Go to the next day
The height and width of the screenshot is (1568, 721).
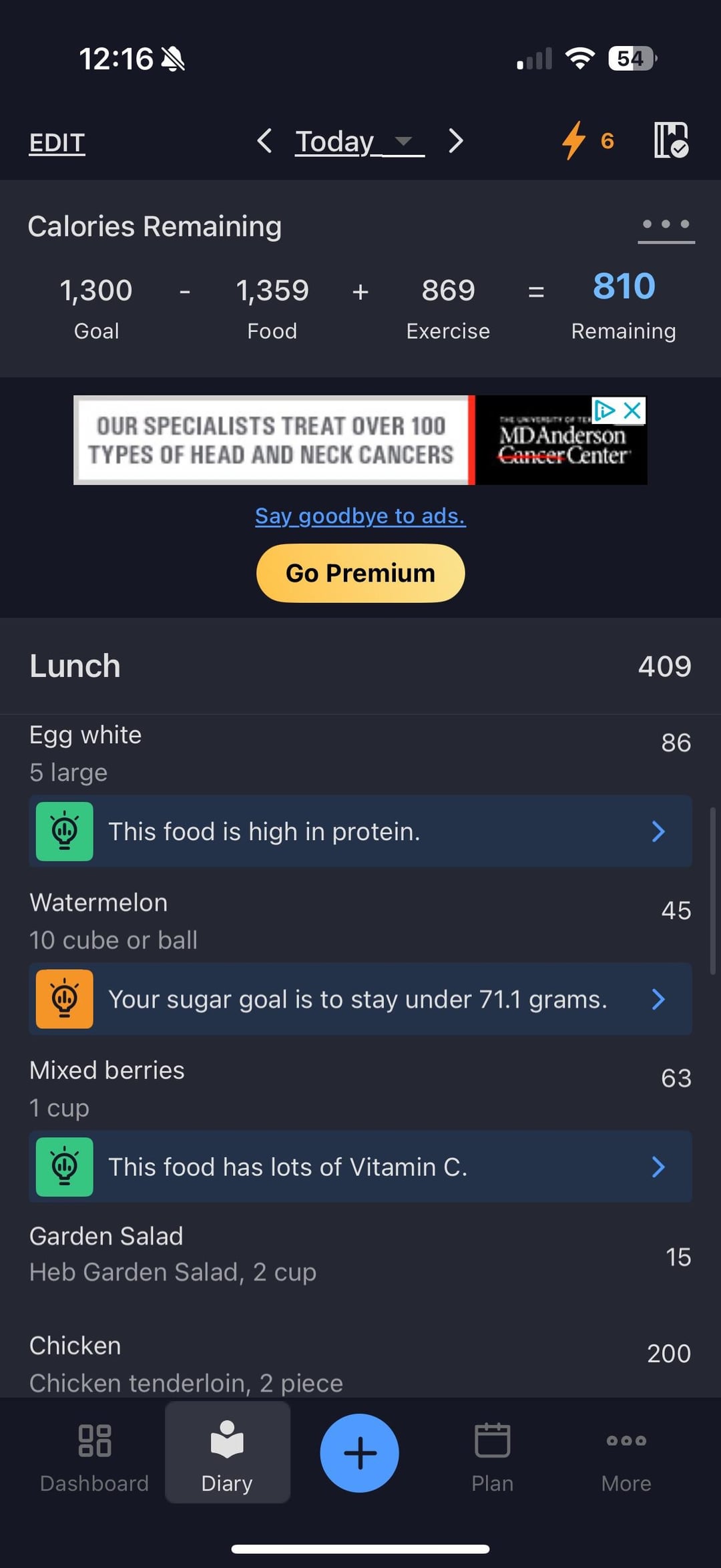coord(455,141)
